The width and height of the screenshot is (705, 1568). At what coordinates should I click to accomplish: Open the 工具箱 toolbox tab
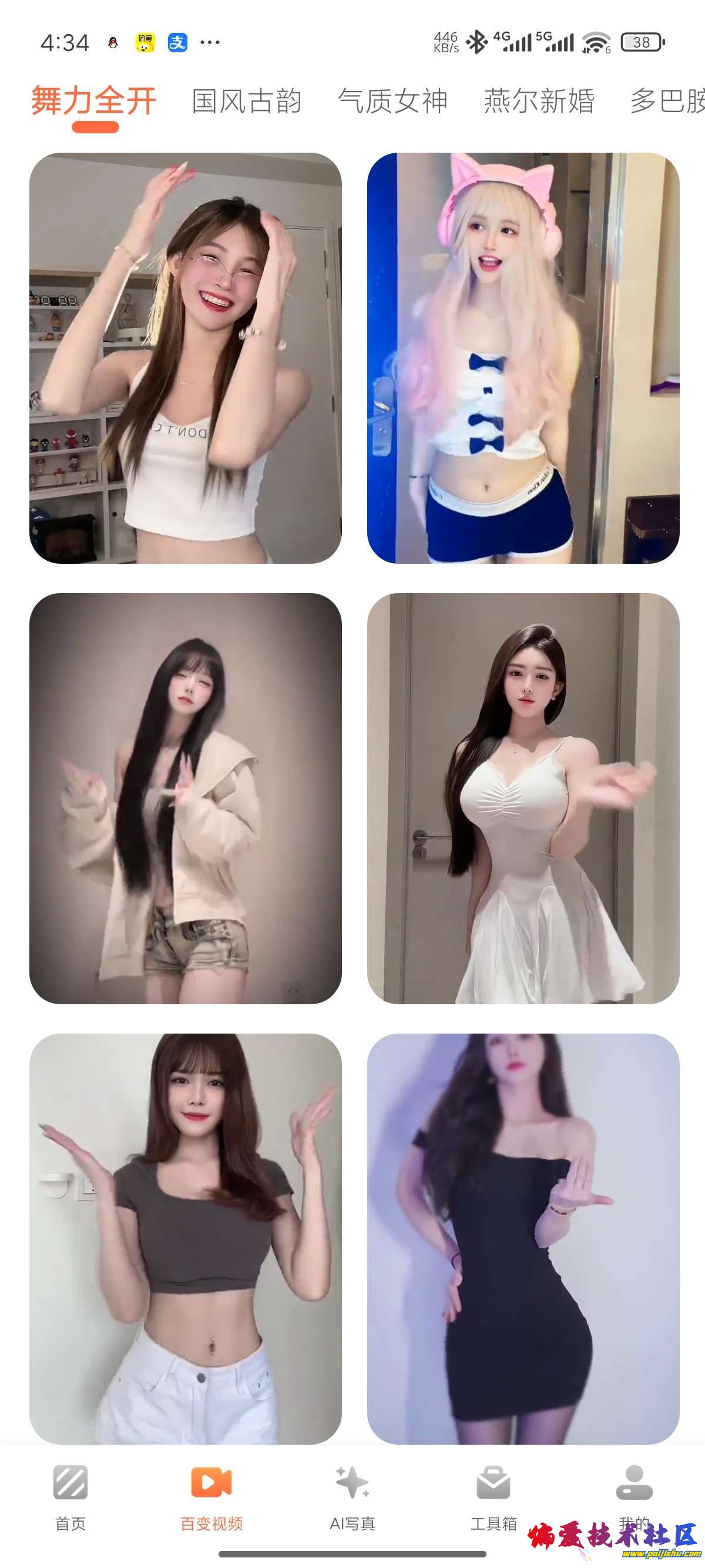point(493,1496)
